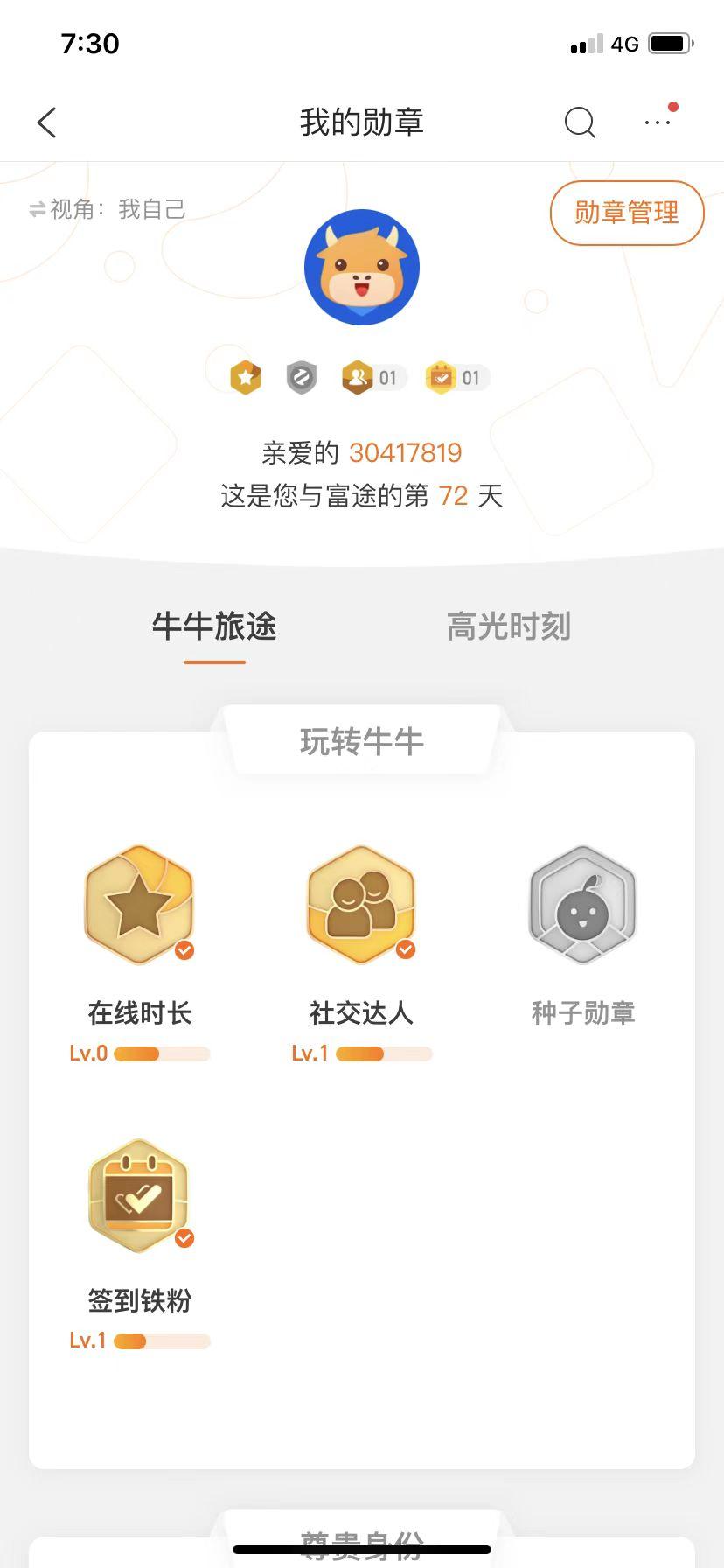Check the 签到铁粉 medal
This screenshot has height=1568, width=724.
click(x=139, y=1196)
